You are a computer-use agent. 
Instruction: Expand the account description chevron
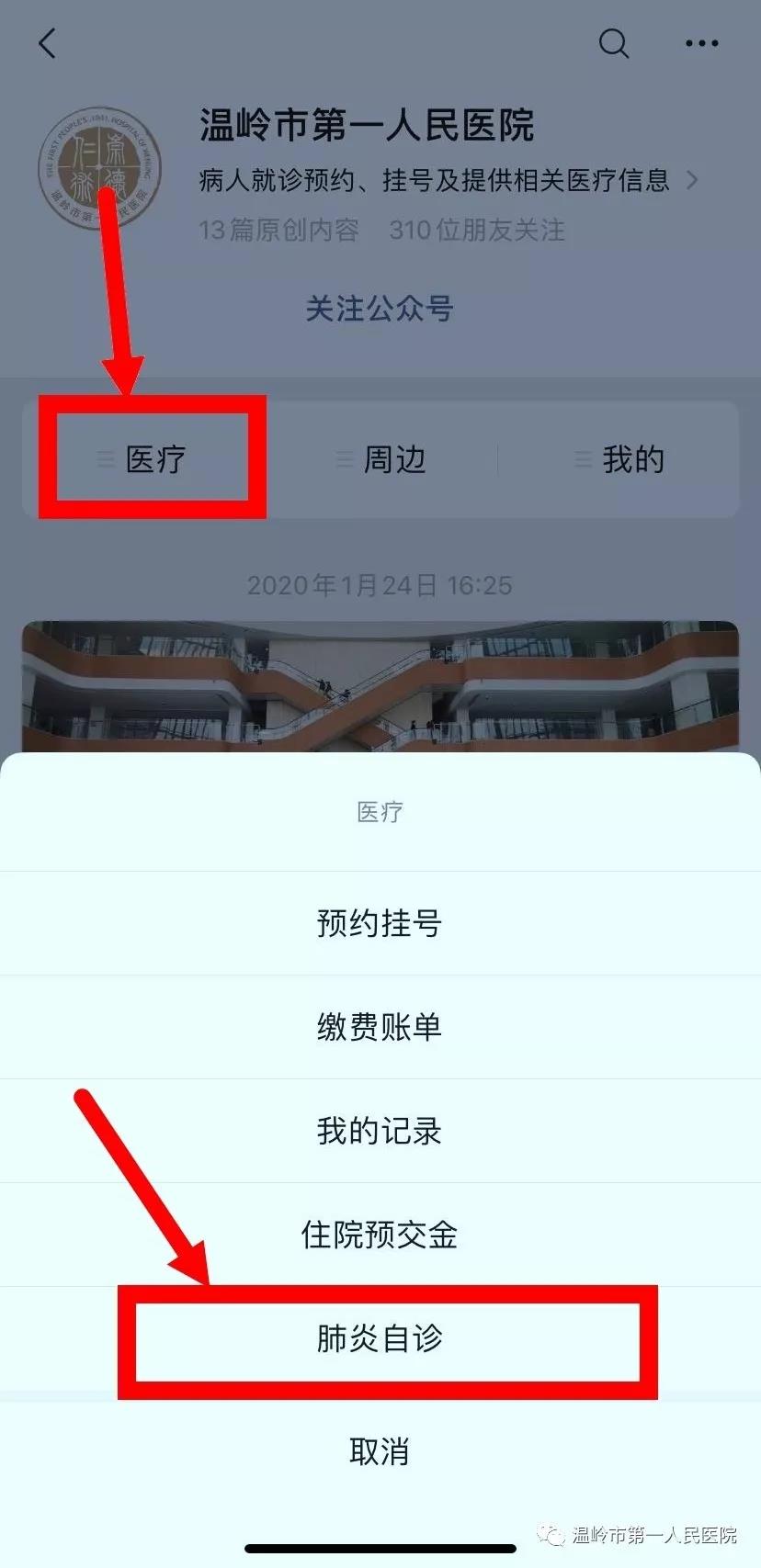tap(693, 180)
